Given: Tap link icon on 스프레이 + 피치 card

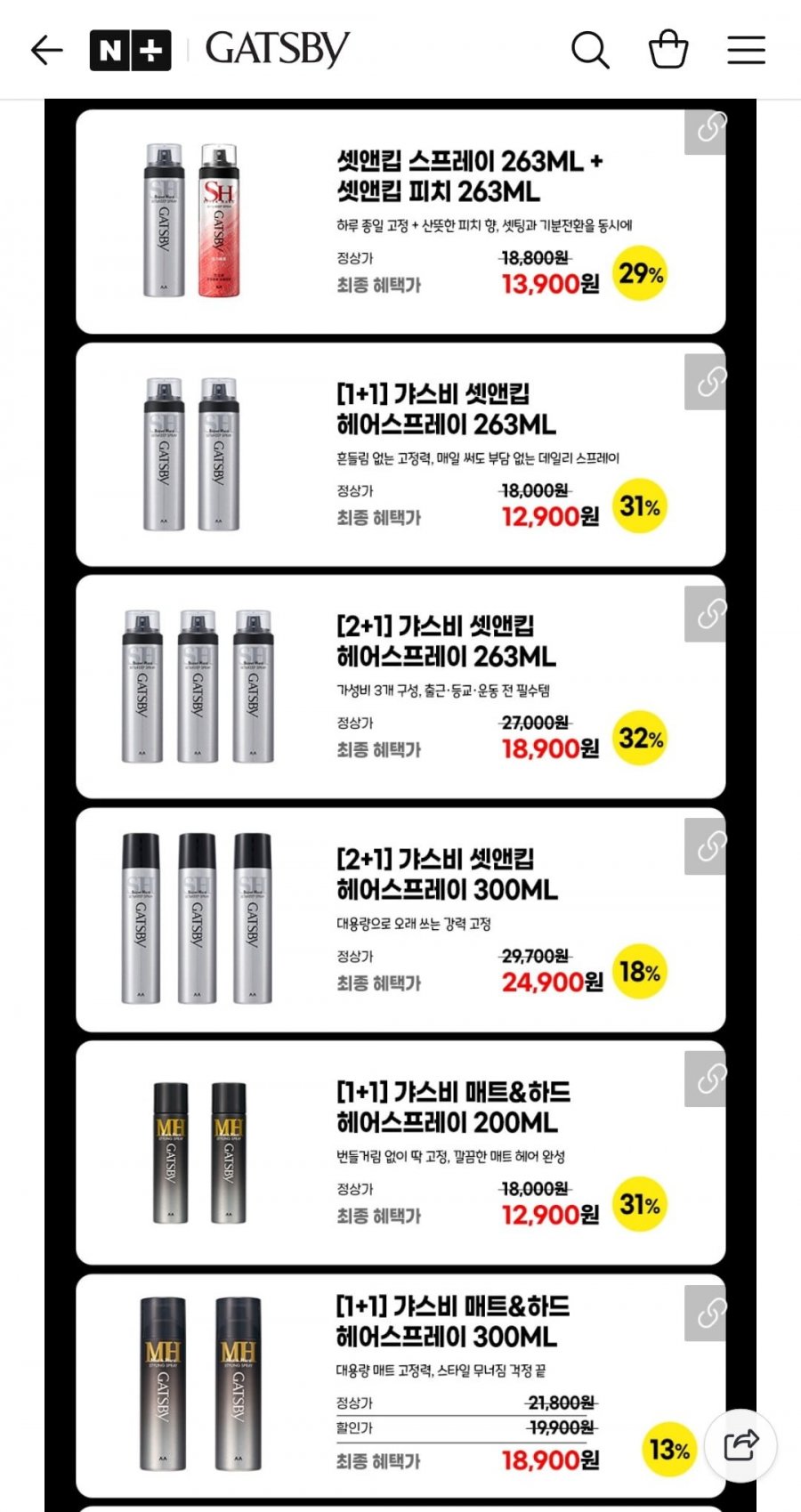Looking at the screenshot, I should coord(708,129).
